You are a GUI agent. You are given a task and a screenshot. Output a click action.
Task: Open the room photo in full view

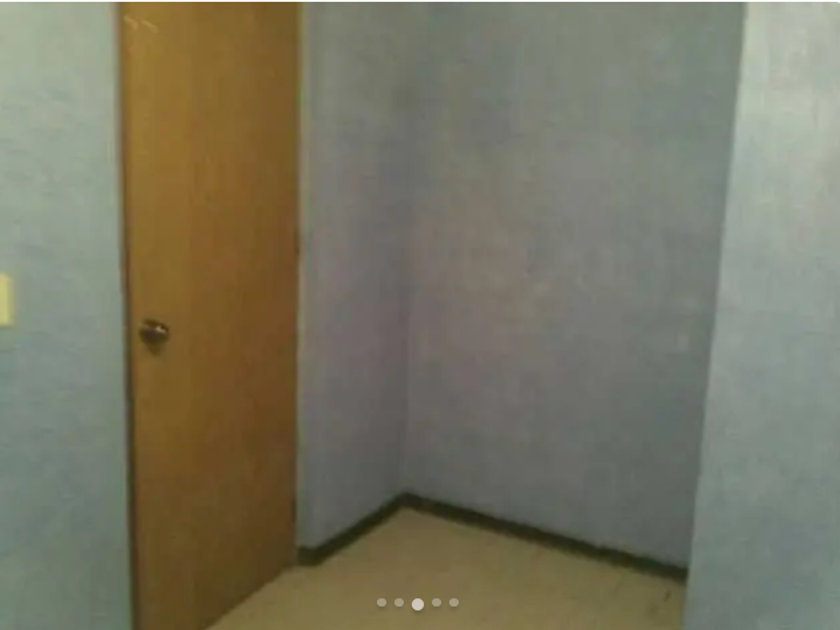[420, 315]
